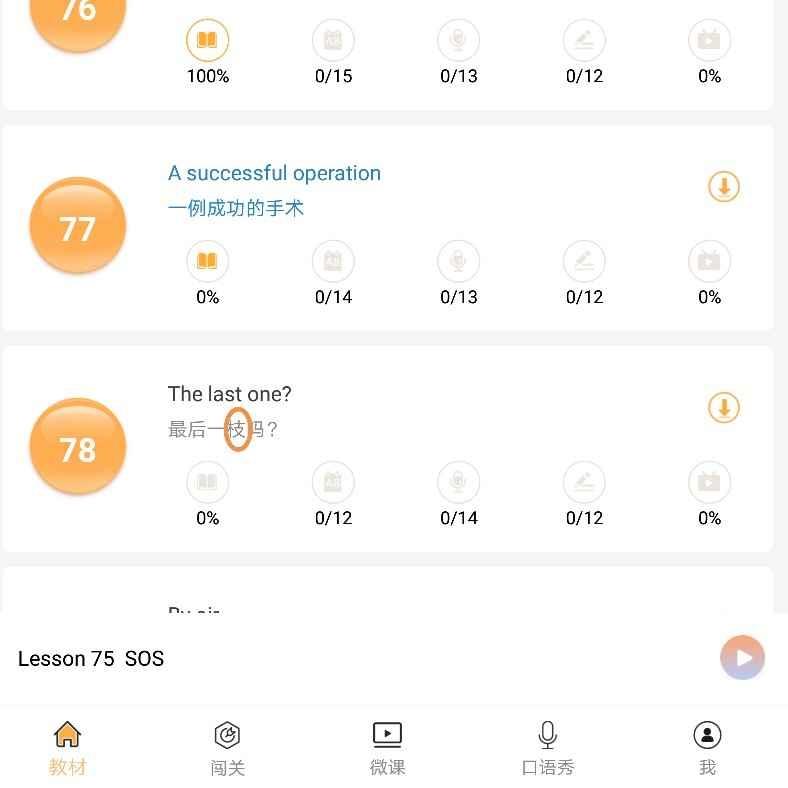Open lesson 77 A successful operation
788x788 pixels.
coord(274,174)
